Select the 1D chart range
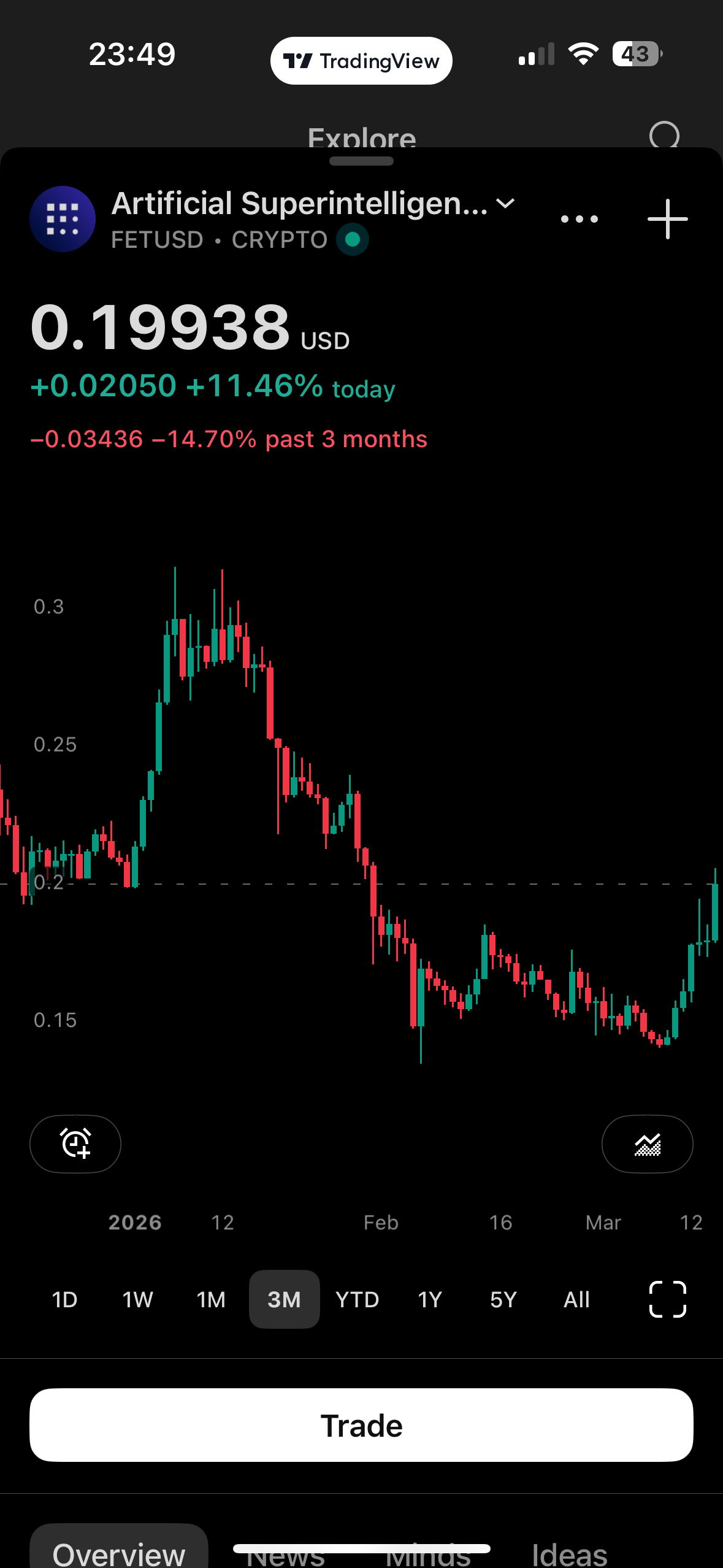The width and height of the screenshot is (723, 1568). 64,1299
